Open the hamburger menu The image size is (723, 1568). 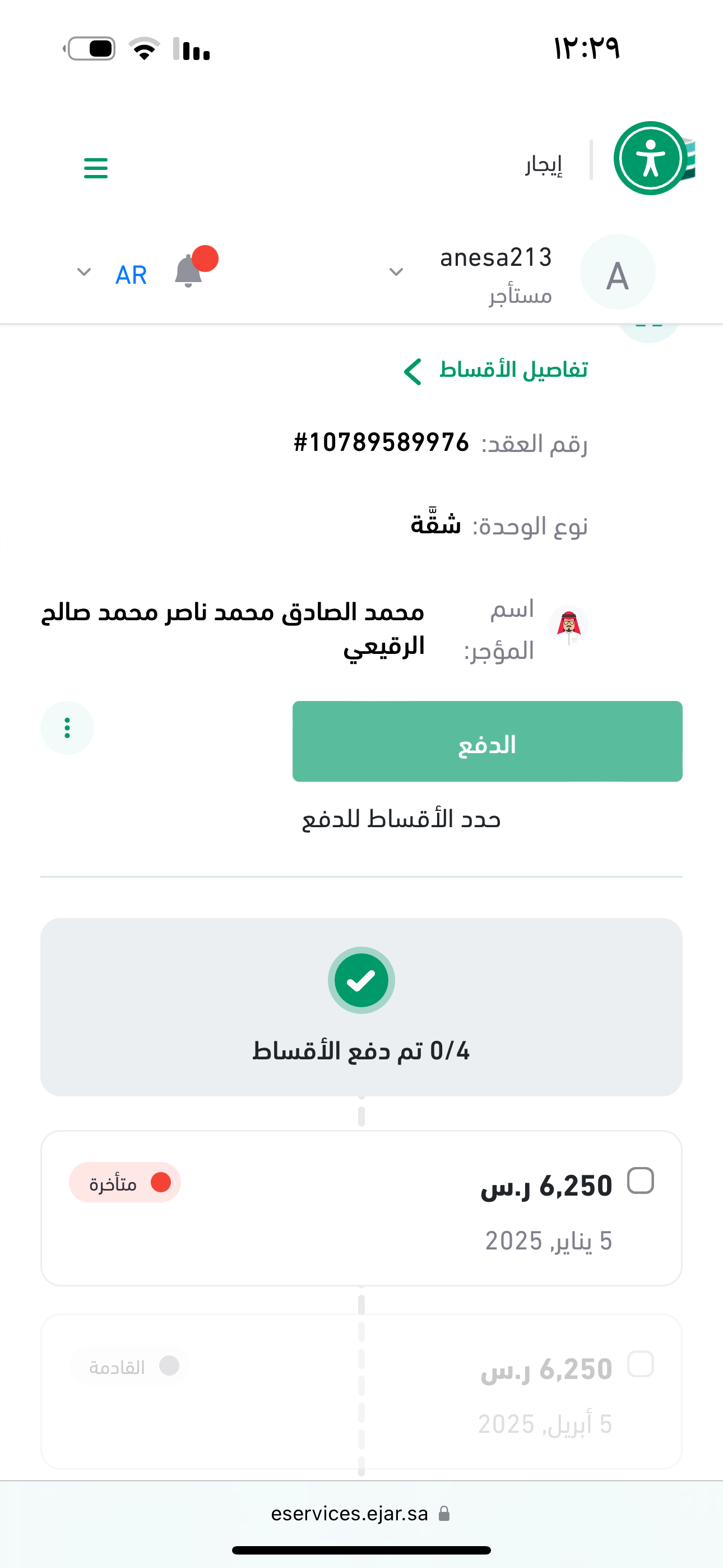(x=95, y=168)
